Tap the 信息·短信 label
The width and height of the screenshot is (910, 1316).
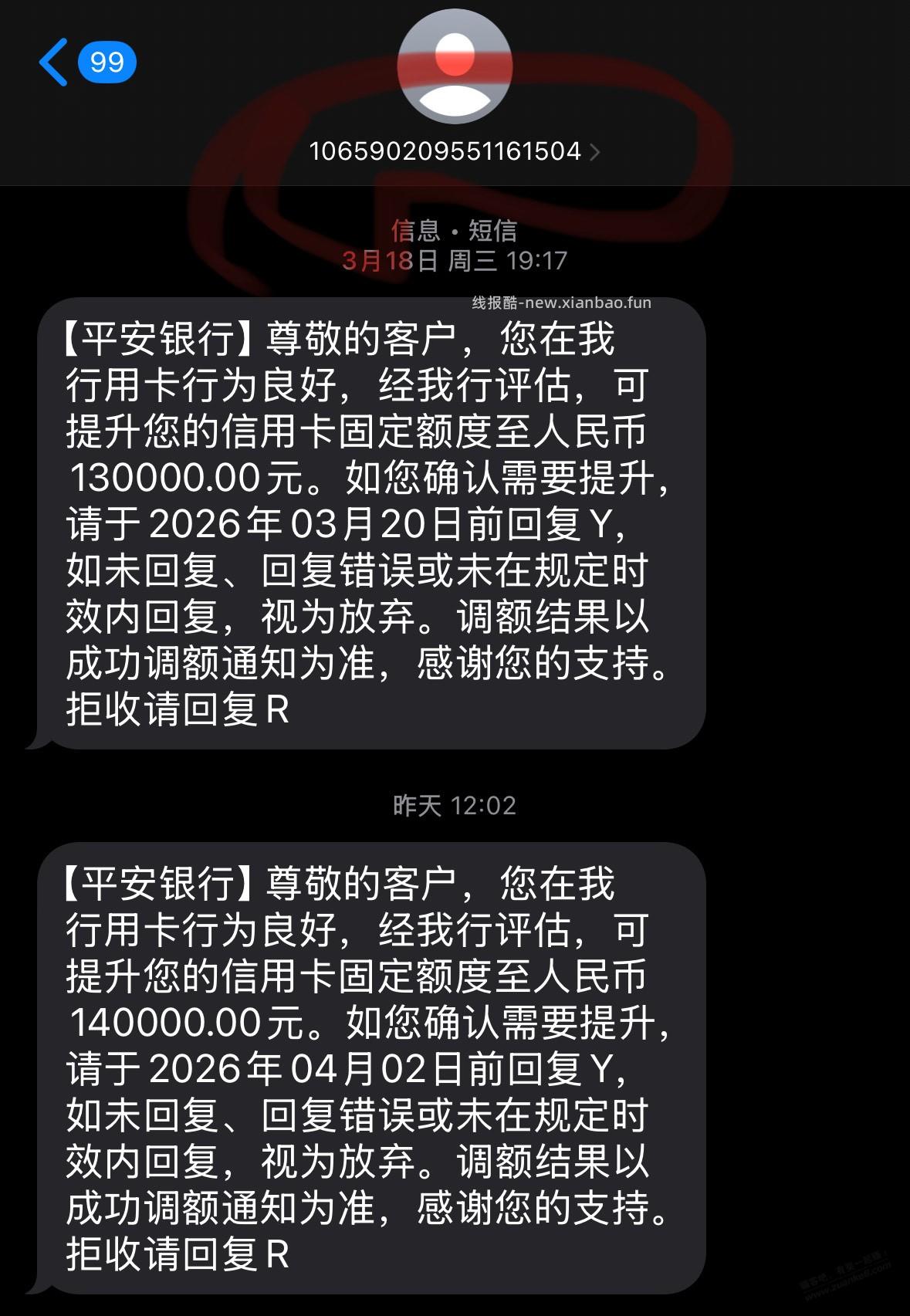coord(454,230)
